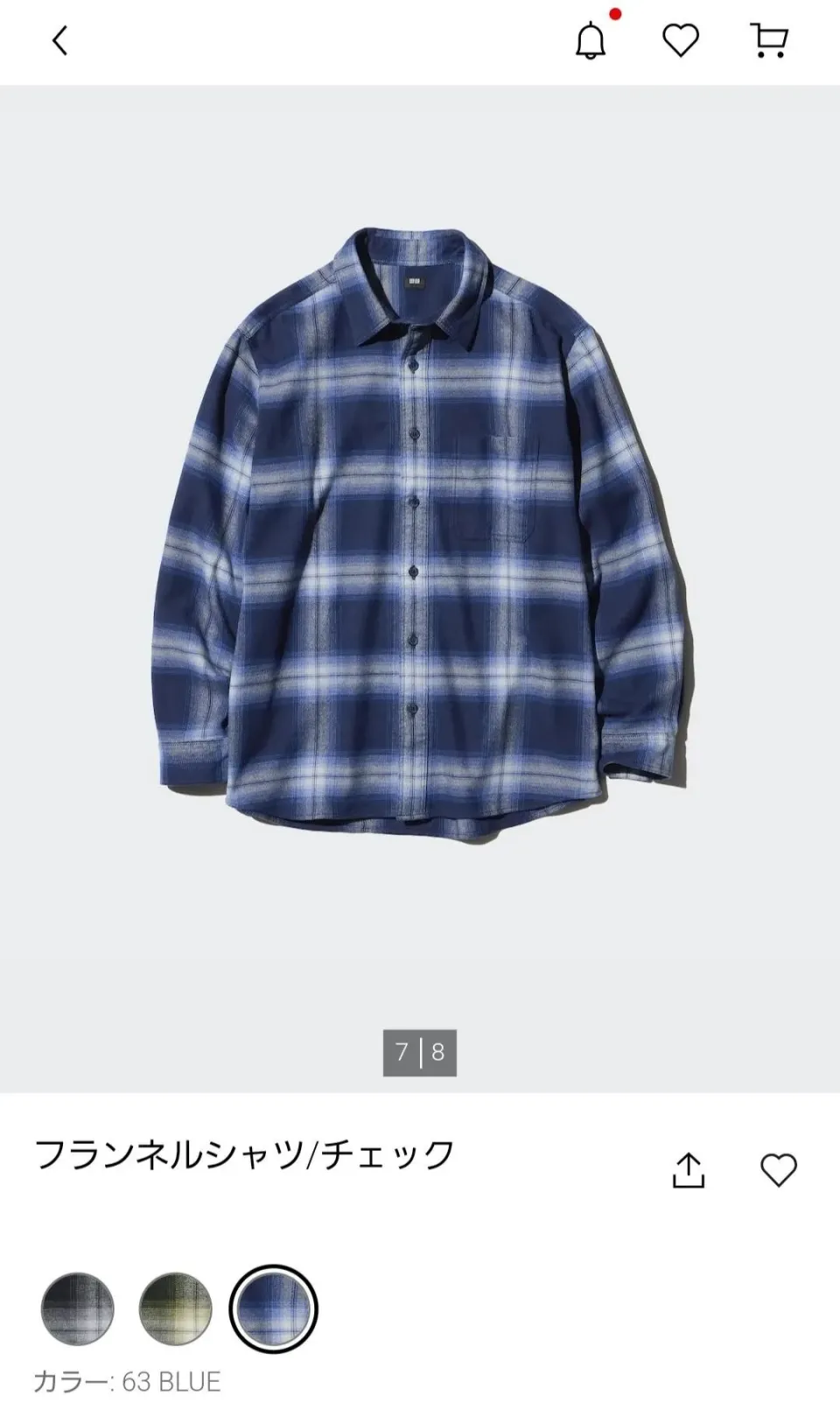Select the gray check color swatch
The height and width of the screenshot is (1417, 840).
77,1309
